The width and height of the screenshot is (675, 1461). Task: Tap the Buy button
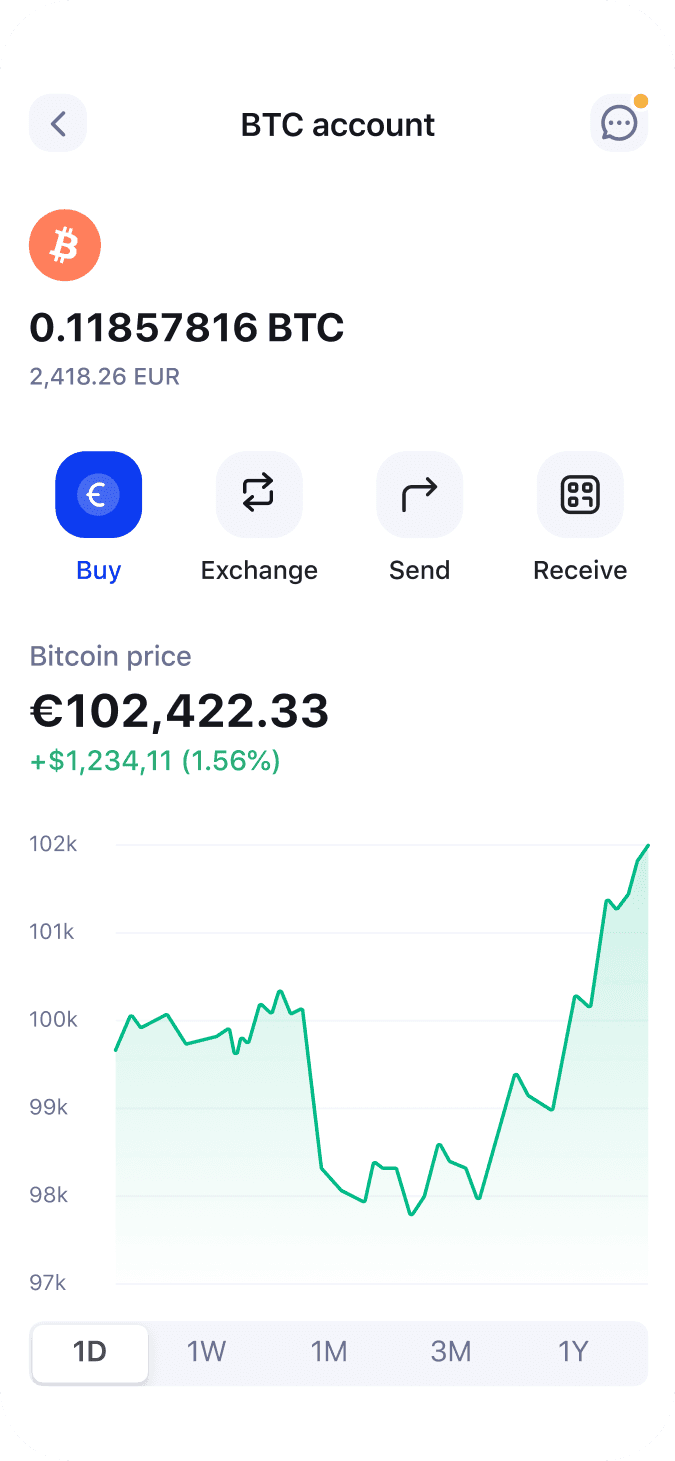pyautogui.click(x=98, y=494)
